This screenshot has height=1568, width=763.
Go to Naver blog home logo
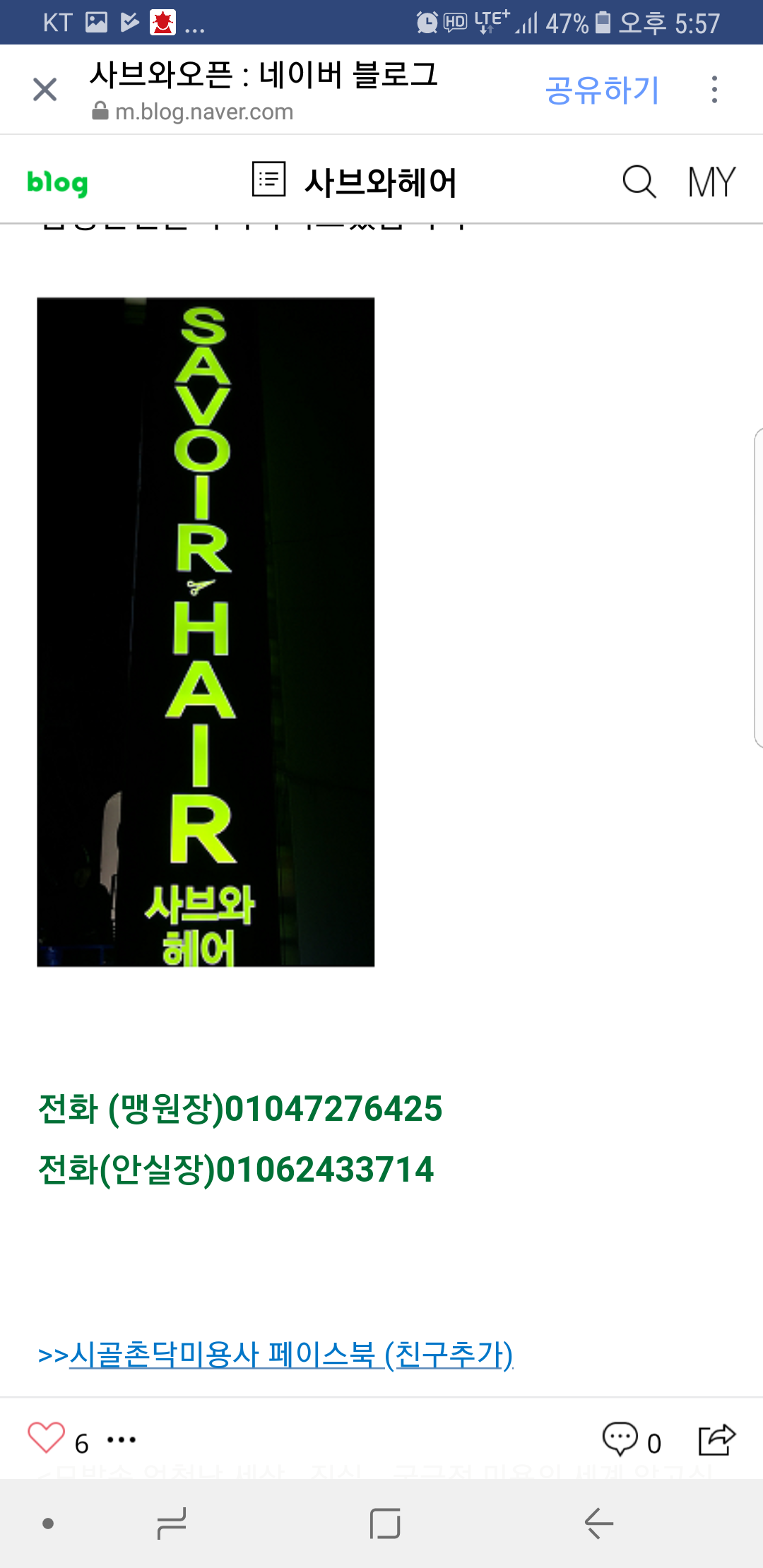click(57, 182)
